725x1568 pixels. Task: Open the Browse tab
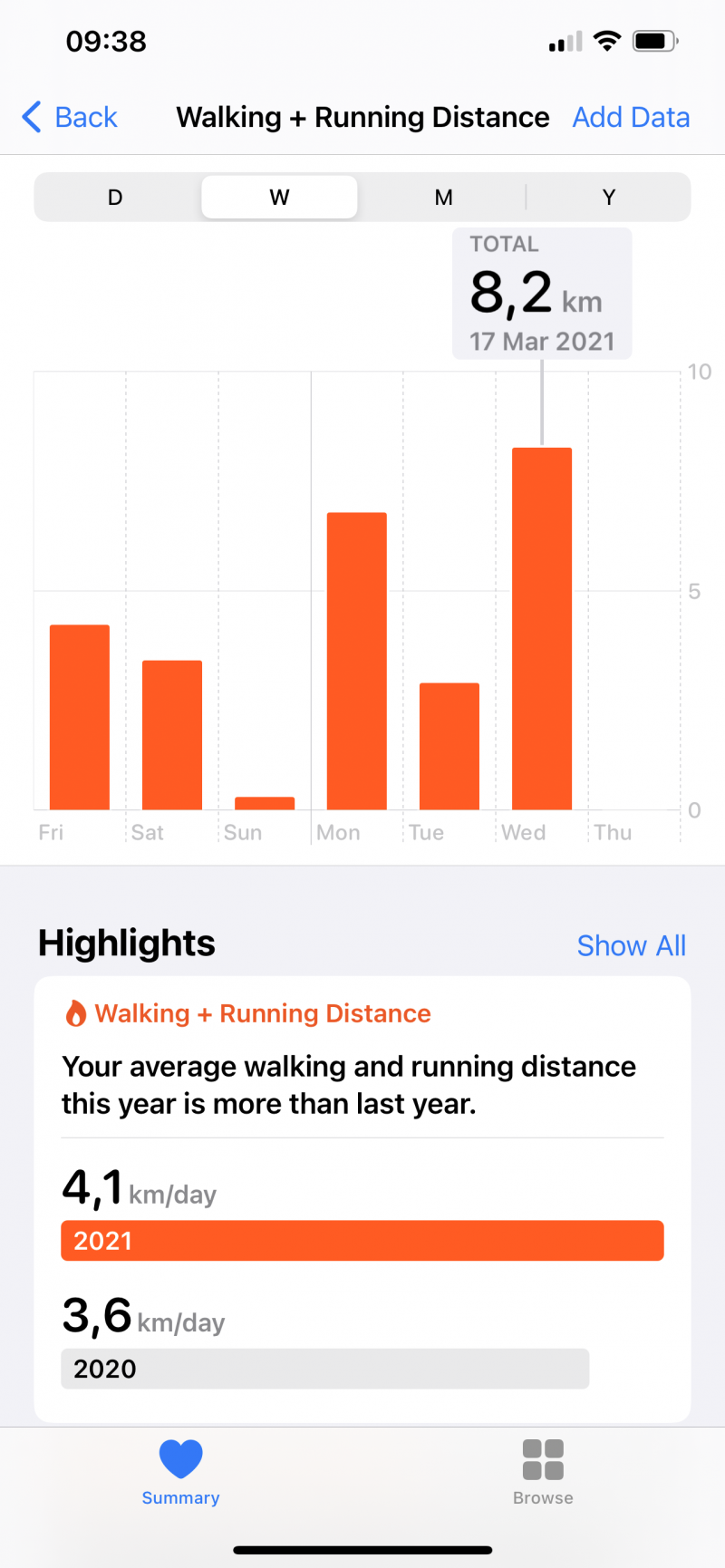pos(543,1472)
